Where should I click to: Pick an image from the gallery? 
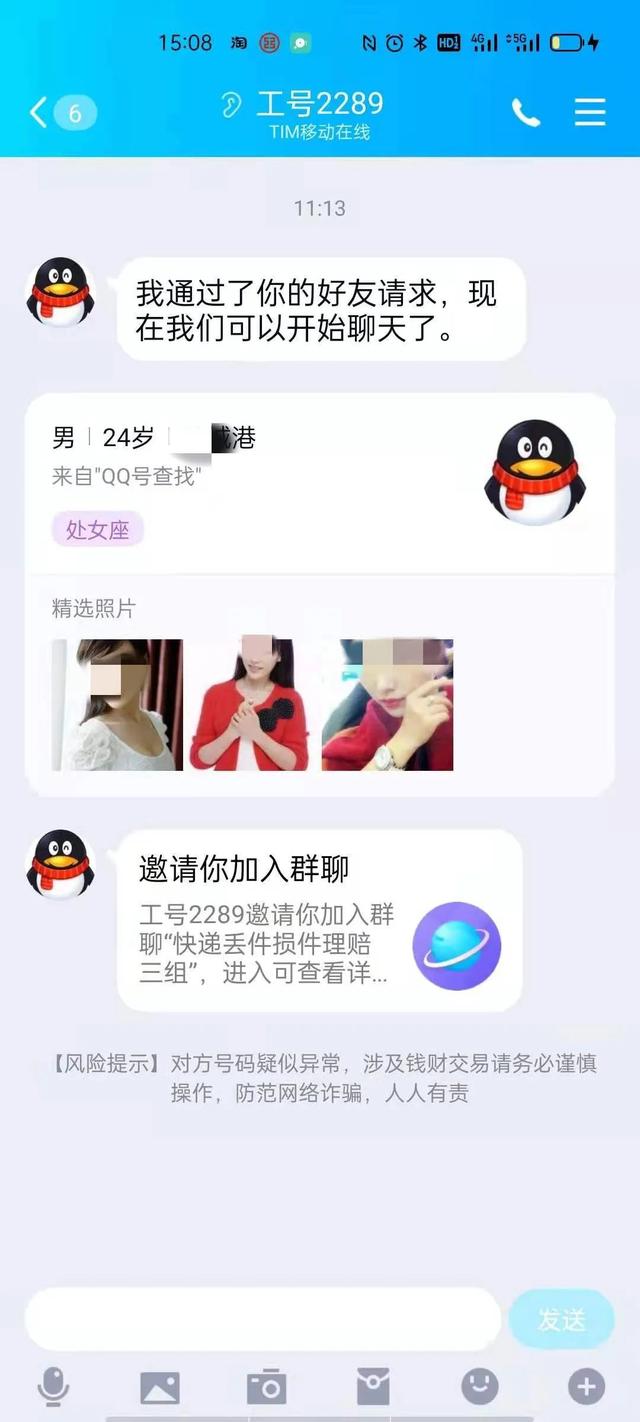[x=160, y=1386]
